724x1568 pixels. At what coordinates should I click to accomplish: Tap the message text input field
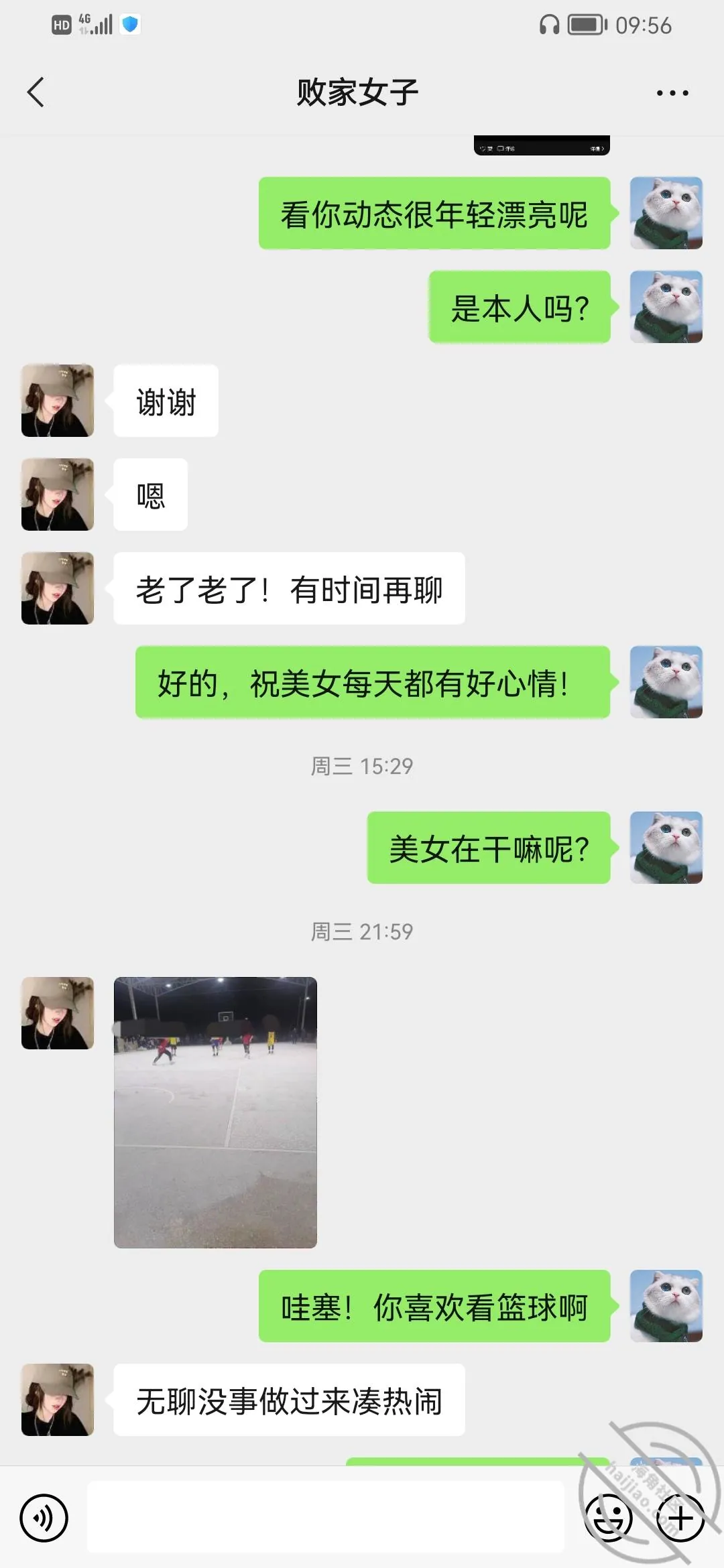(x=326, y=1517)
